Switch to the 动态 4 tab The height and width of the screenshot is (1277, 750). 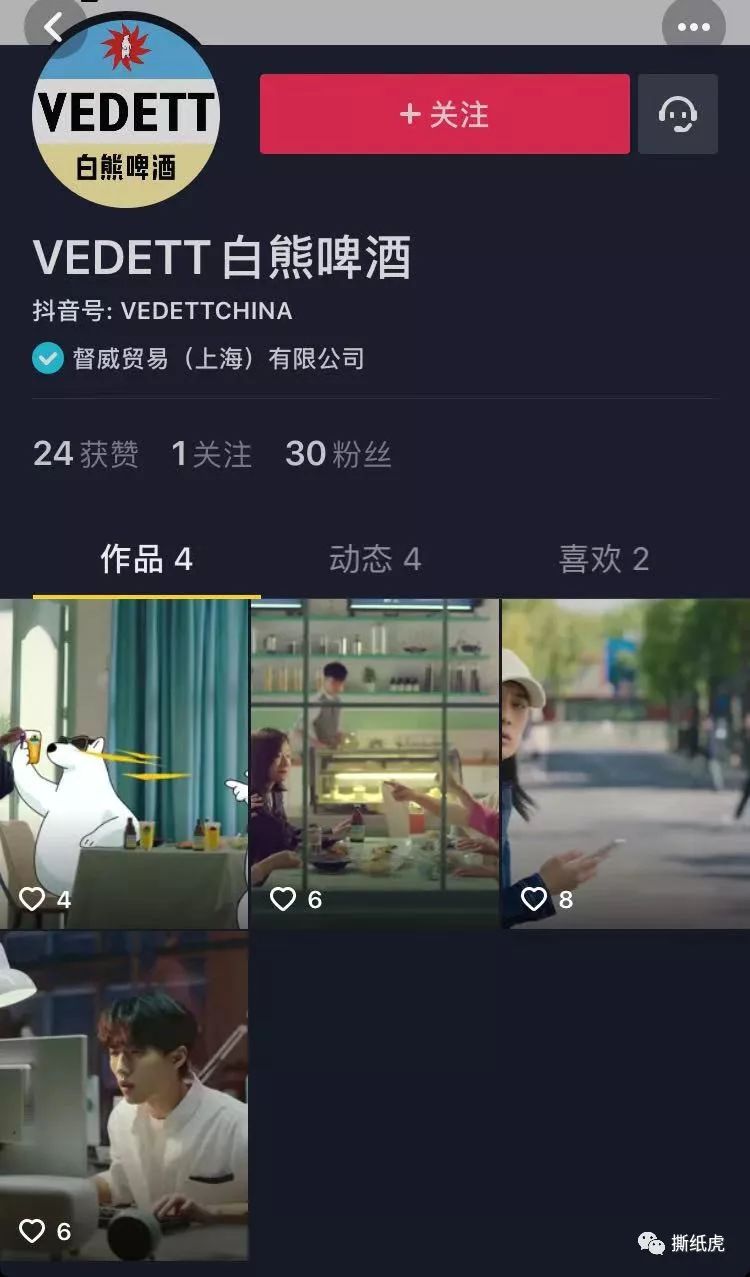(375, 559)
